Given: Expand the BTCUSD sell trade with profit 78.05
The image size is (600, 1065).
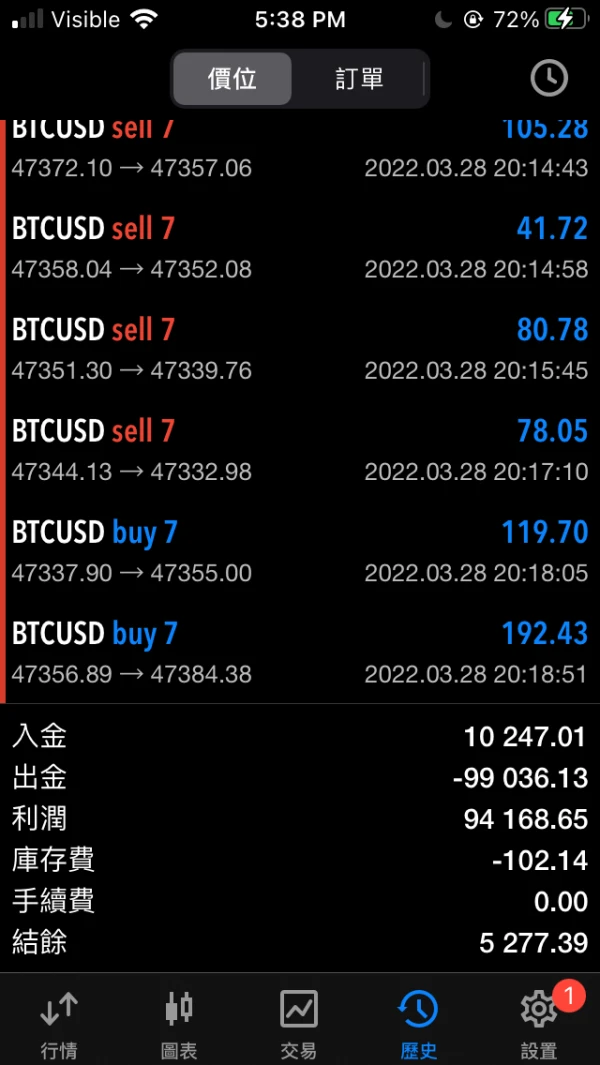Looking at the screenshot, I should point(300,450).
